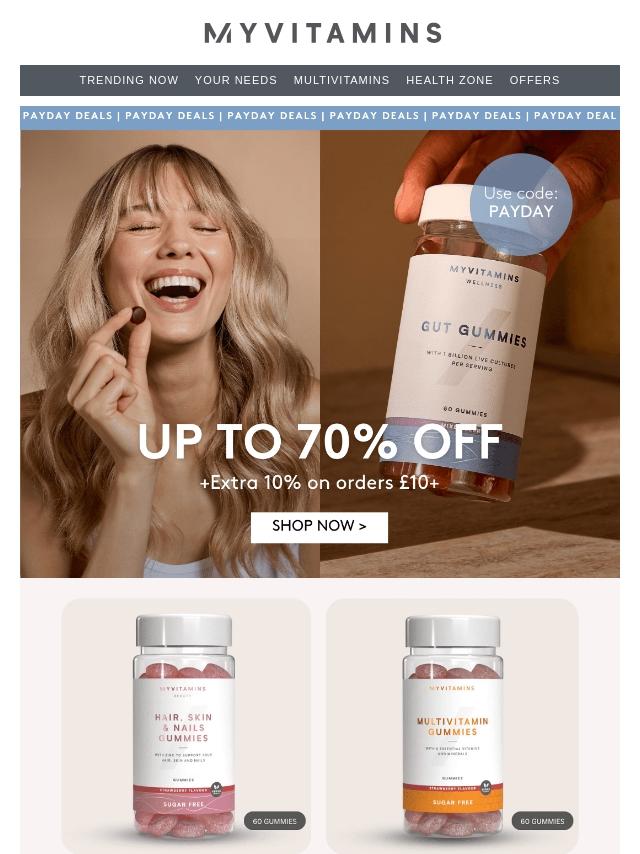The width and height of the screenshot is (640, 854).
Task: Visit the Health Zone link
Action: click(x=449, y=80)
